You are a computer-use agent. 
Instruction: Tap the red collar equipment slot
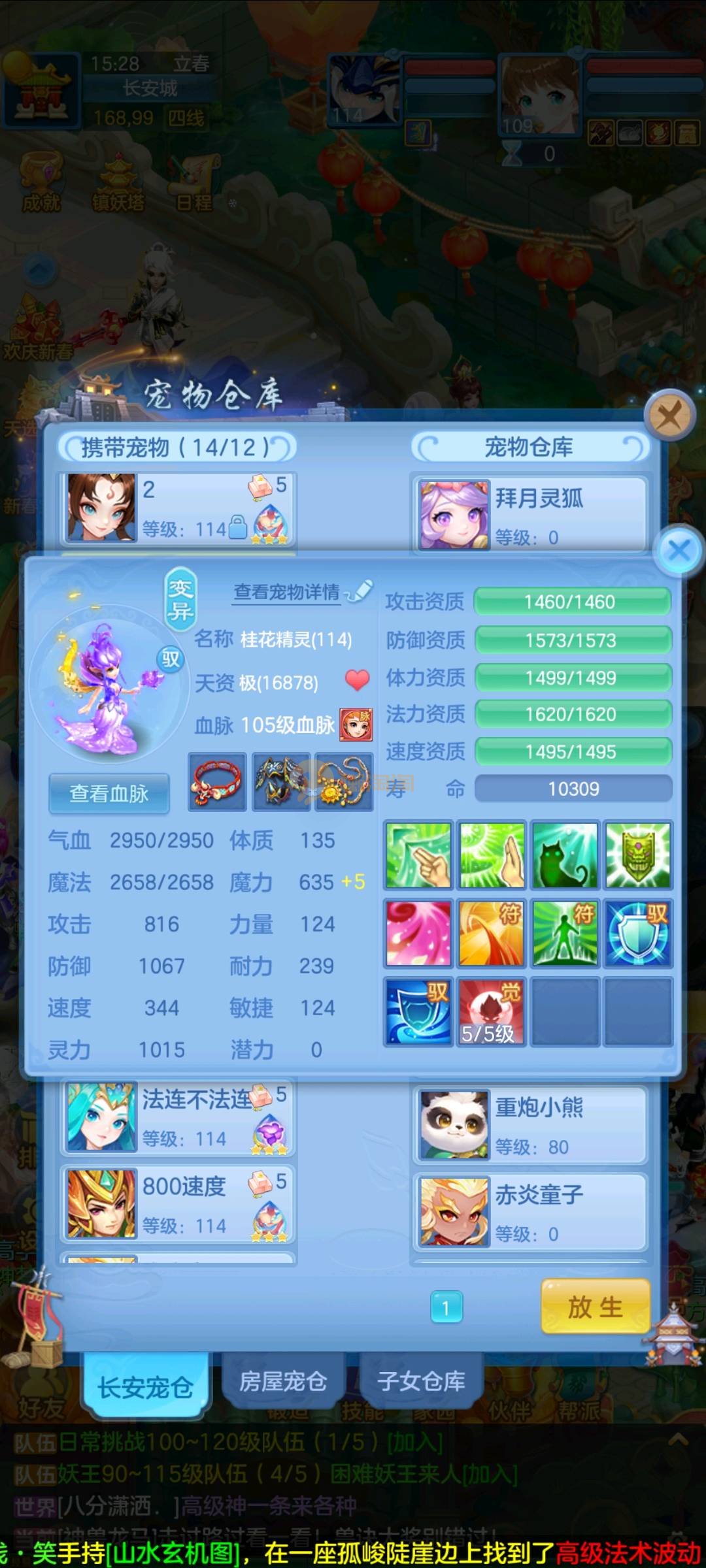(x=218, y=782)
